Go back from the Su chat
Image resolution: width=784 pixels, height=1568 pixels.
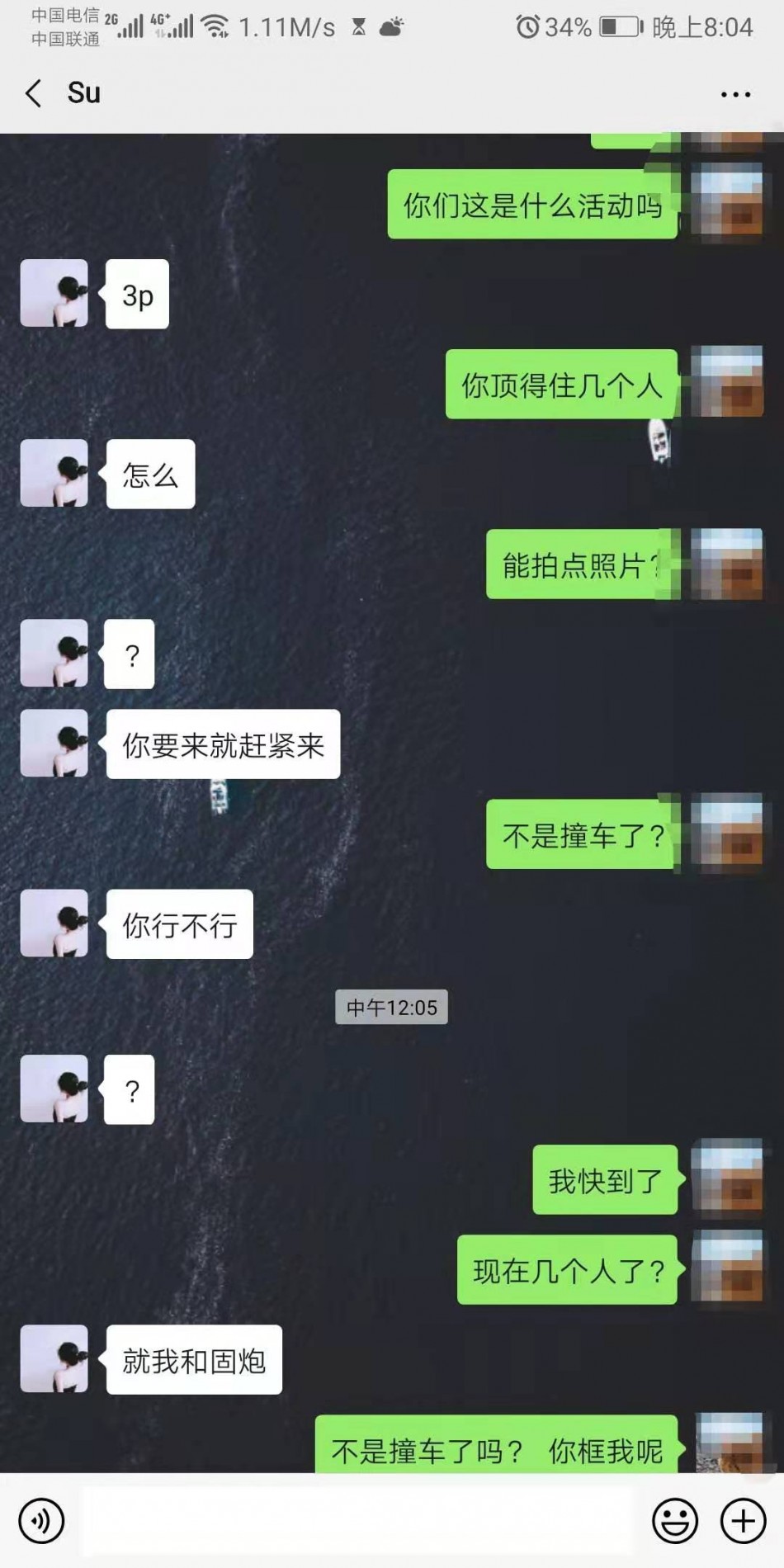(x=34, y=93)
